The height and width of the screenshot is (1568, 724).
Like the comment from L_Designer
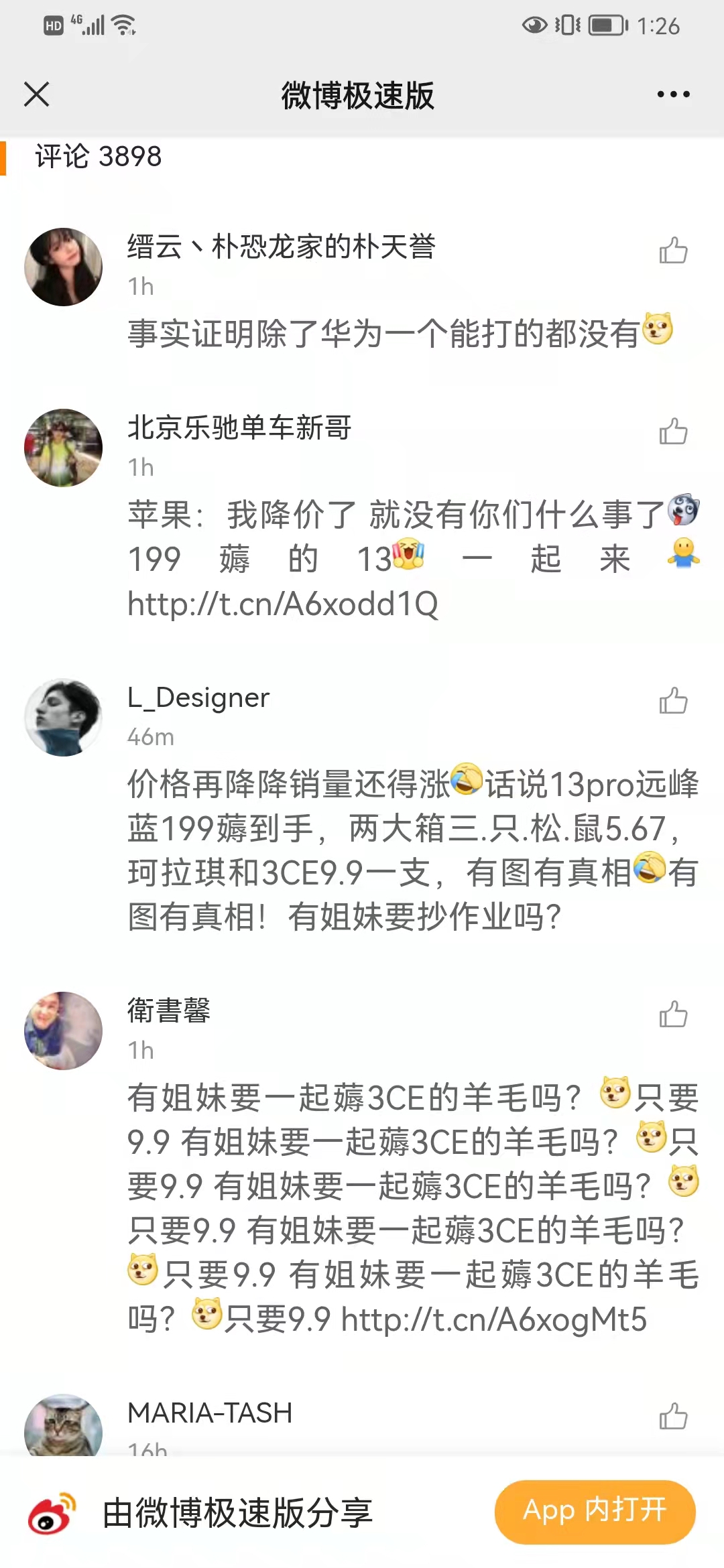click(673, 701)
